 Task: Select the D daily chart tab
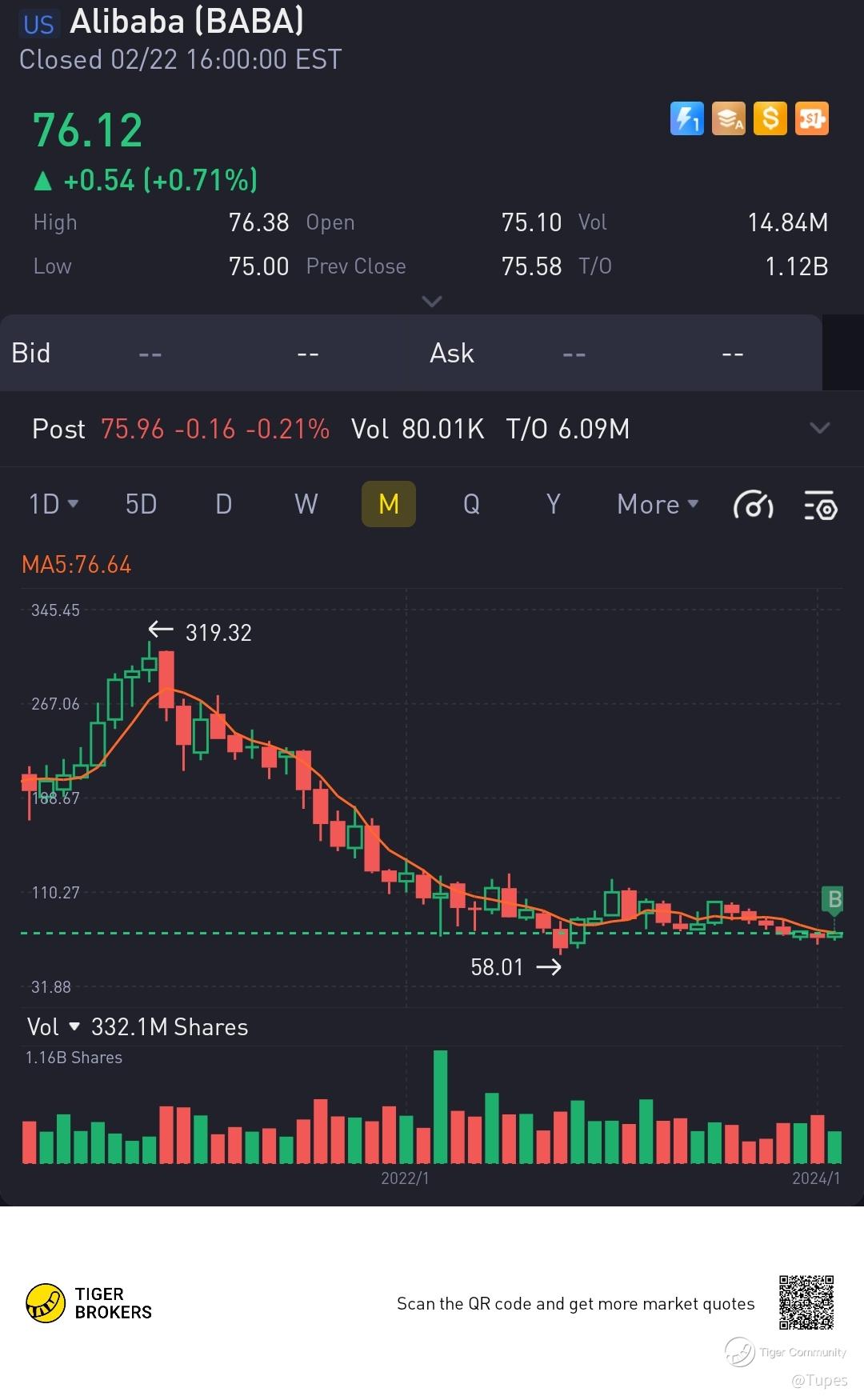[224, 504]
